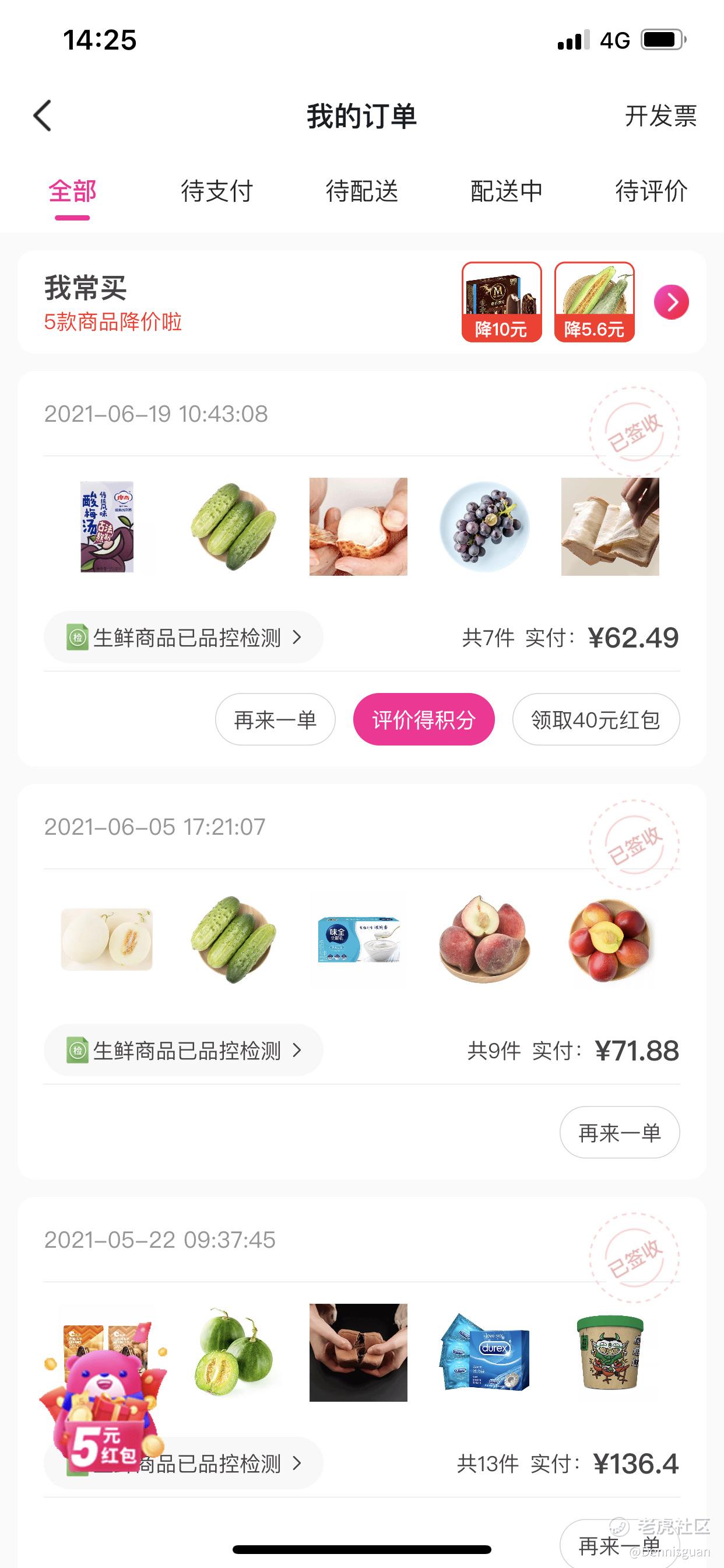
Task: Open 开发票 to request an invoice
Action: click(660, 116)
